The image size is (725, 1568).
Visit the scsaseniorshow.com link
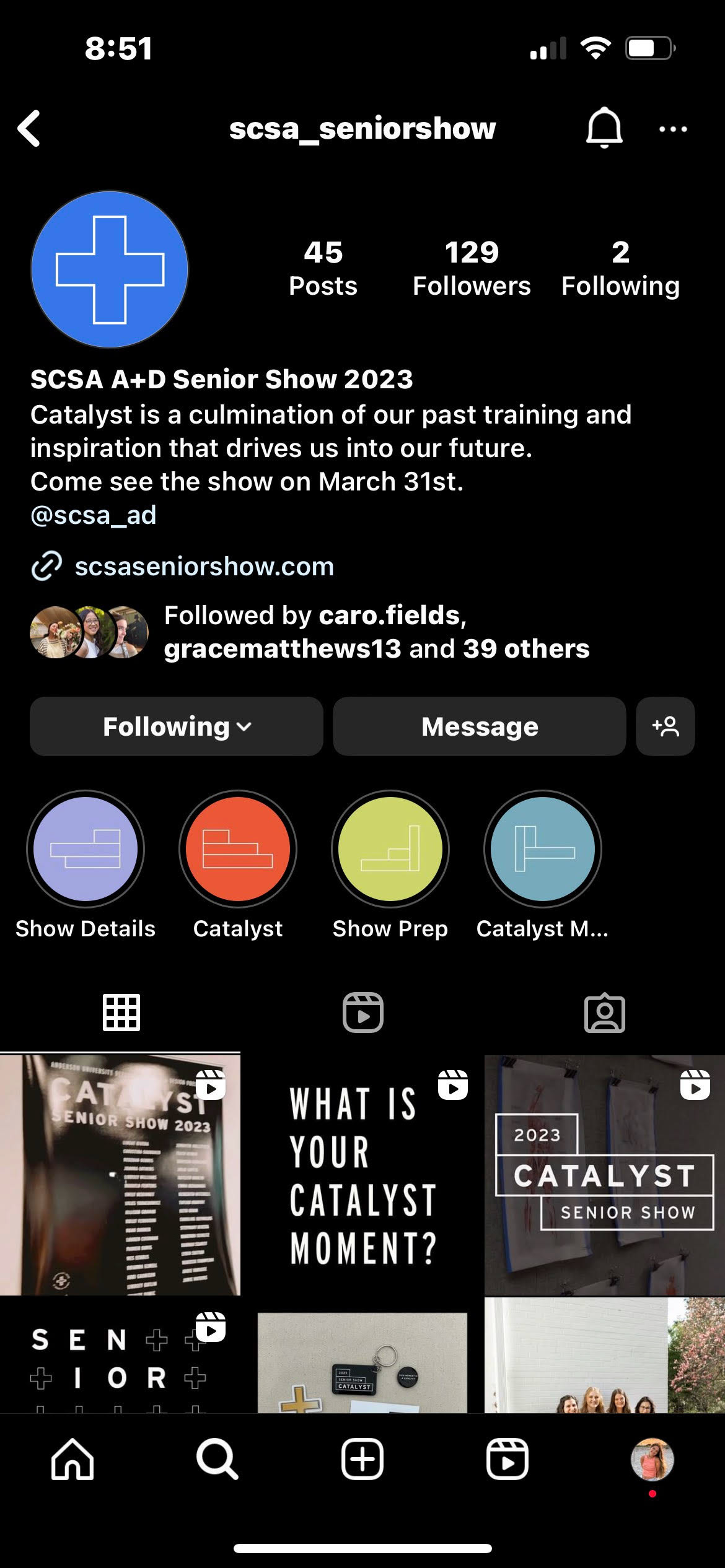(x=204, y=567)
